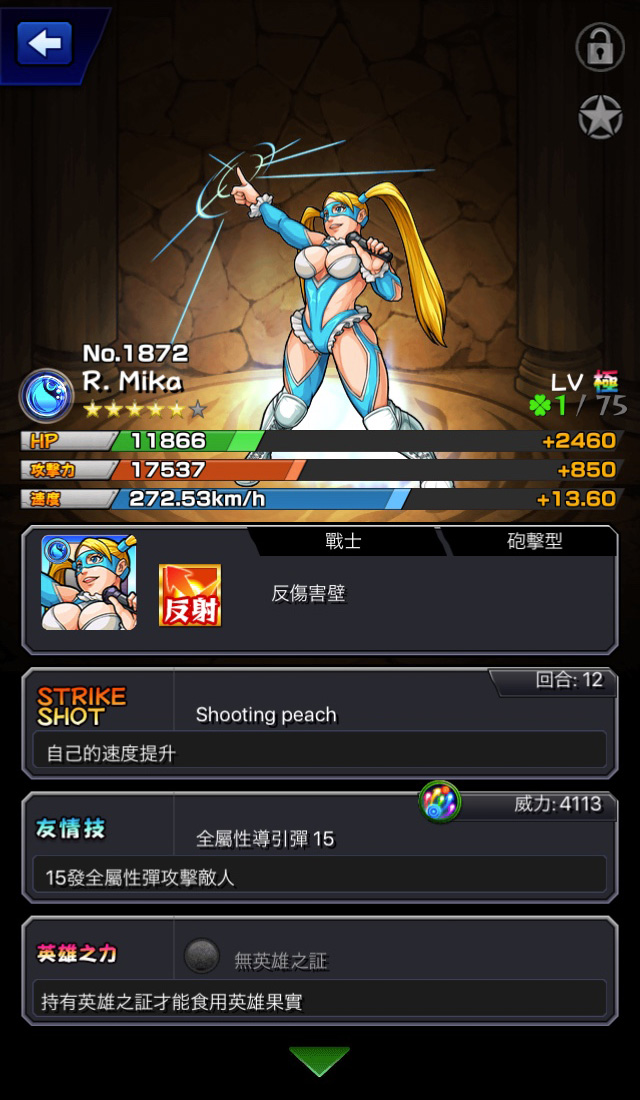Toggle the lock icon for R. Mika
640x1100 pixels.
click(x=600, y=47)
